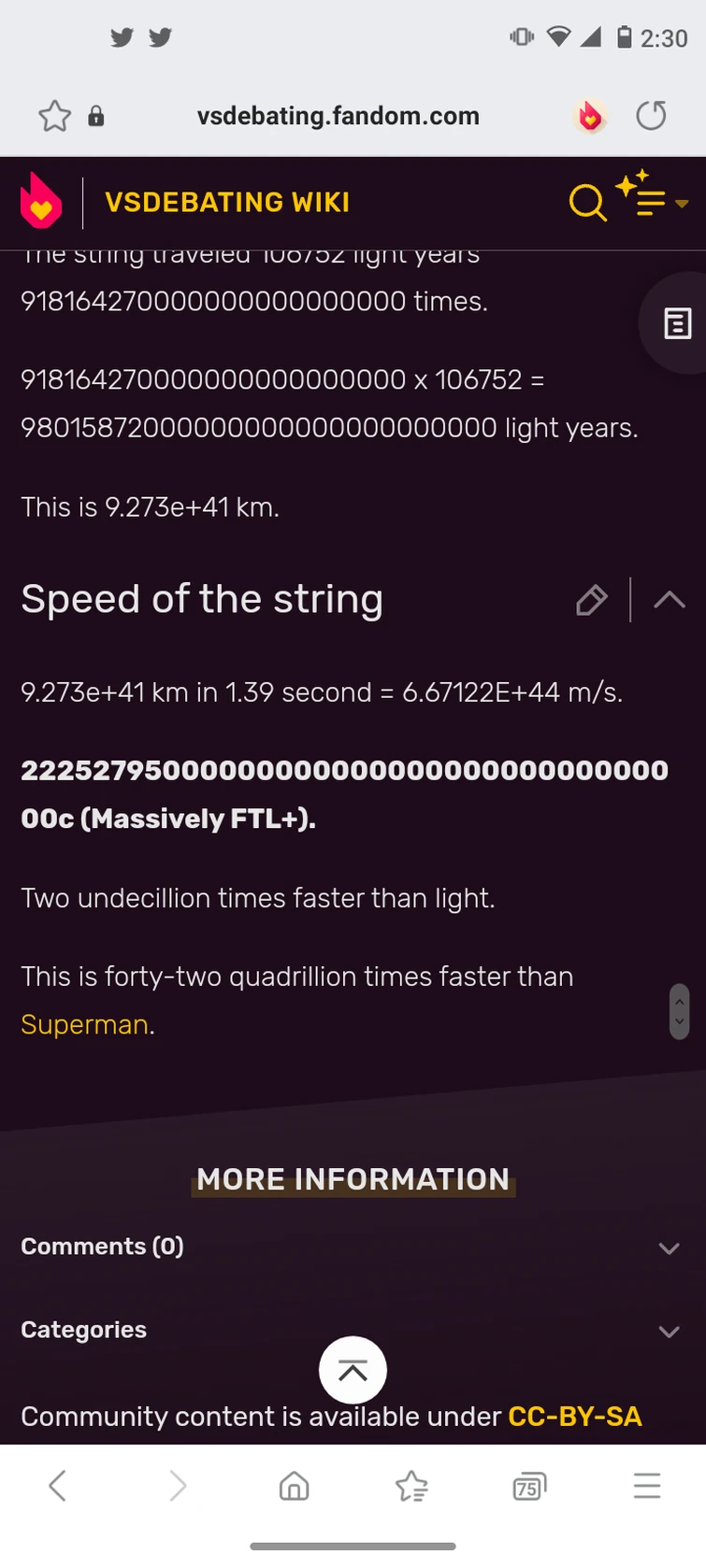This screenshot has height=1568, width=706.
Task: Collapse the Speed of the string section
Action: pos(670,600)
